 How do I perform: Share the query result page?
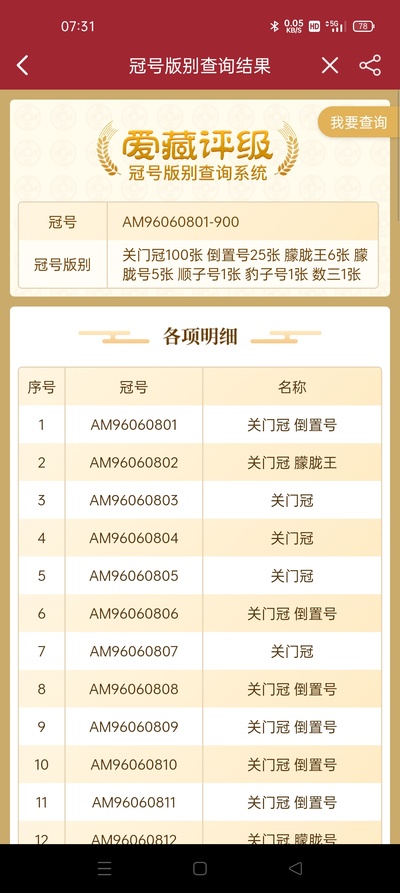pyautogui.click(x=370, y=65)
